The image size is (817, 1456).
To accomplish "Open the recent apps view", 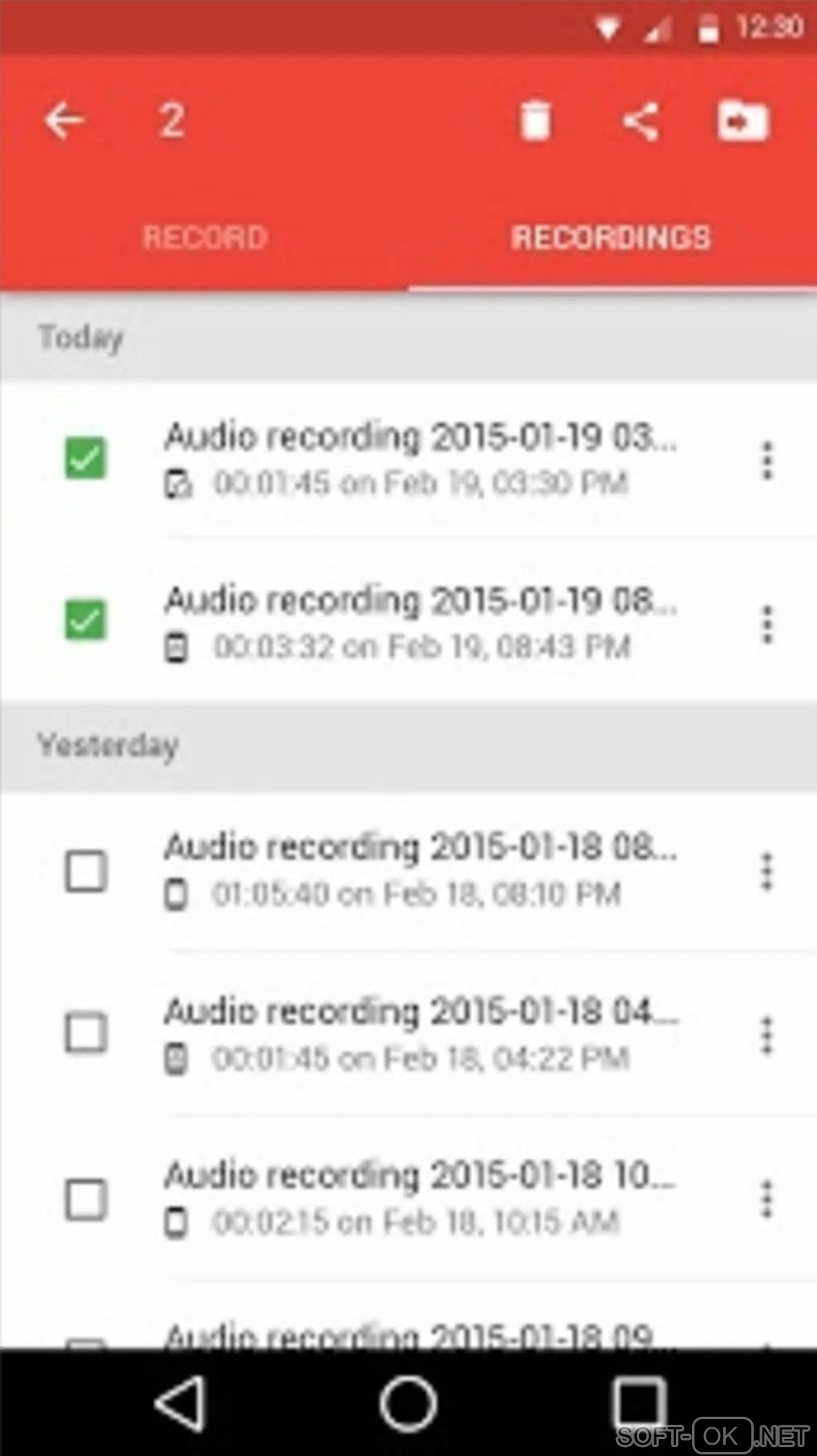I will point(638,1403).
